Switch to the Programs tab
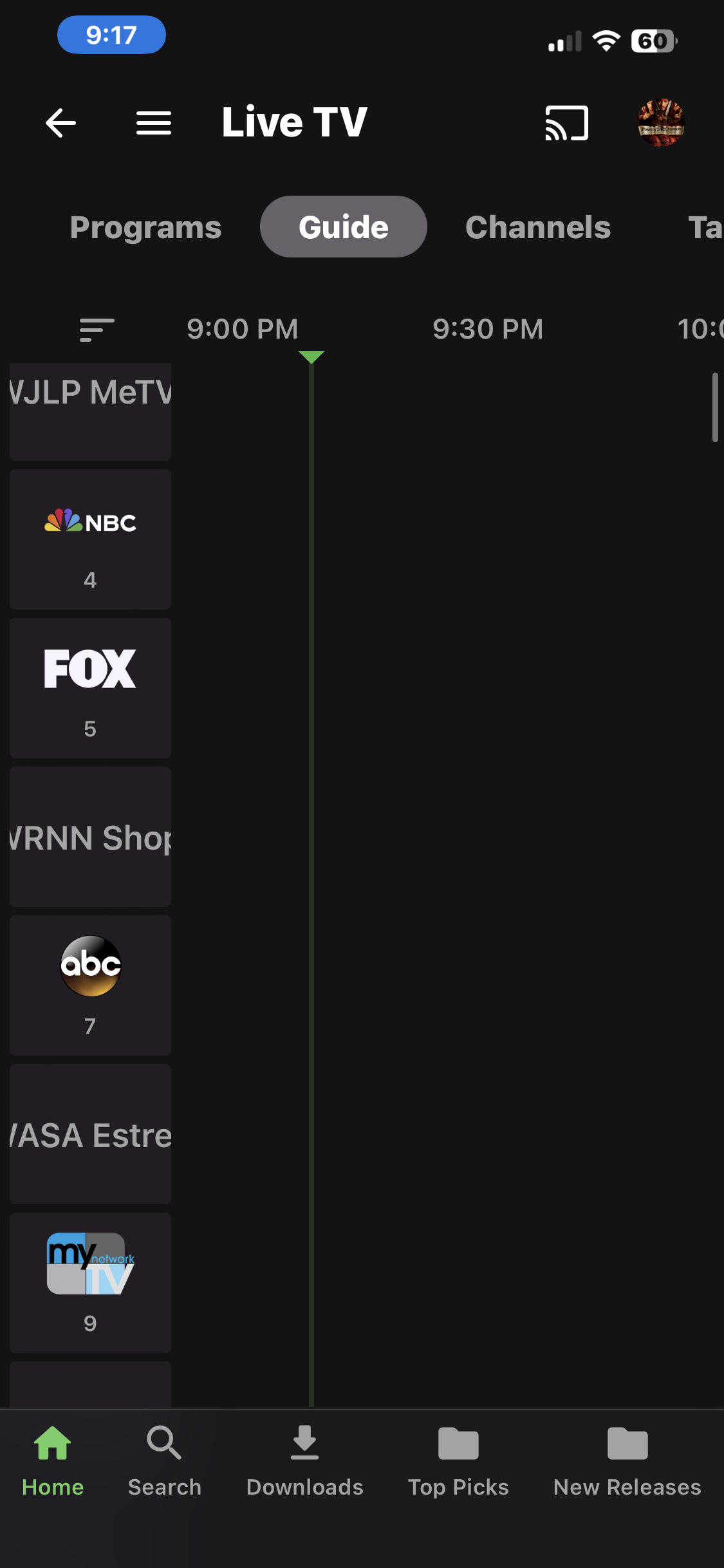Viewport: 724px width, 1568px height. pos(145,227)
